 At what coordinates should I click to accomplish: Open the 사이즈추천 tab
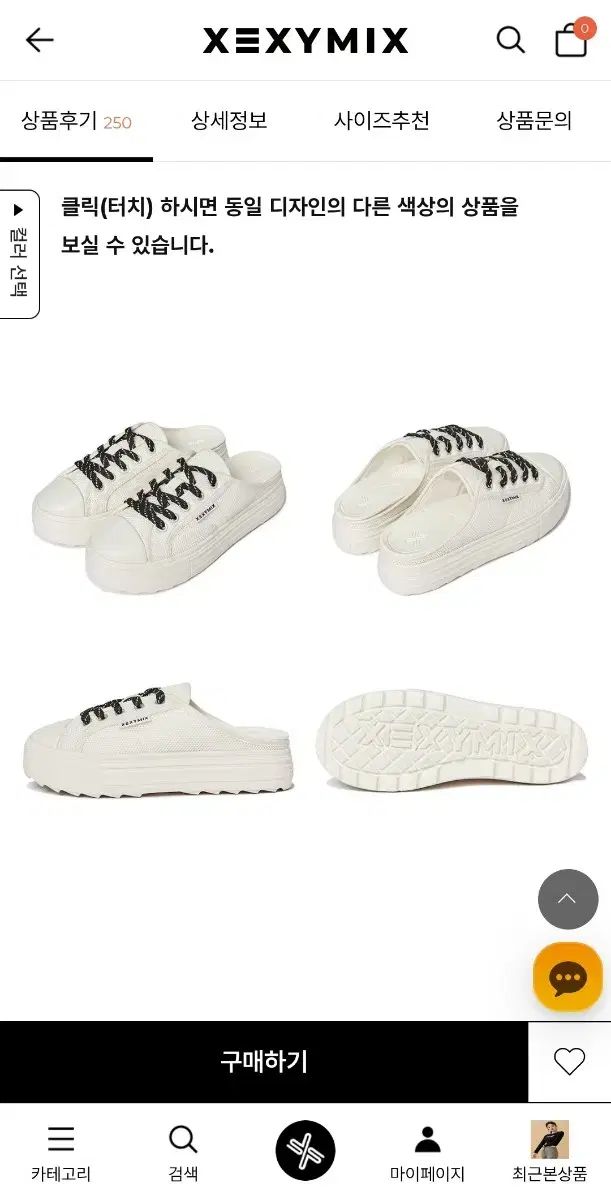382,121
